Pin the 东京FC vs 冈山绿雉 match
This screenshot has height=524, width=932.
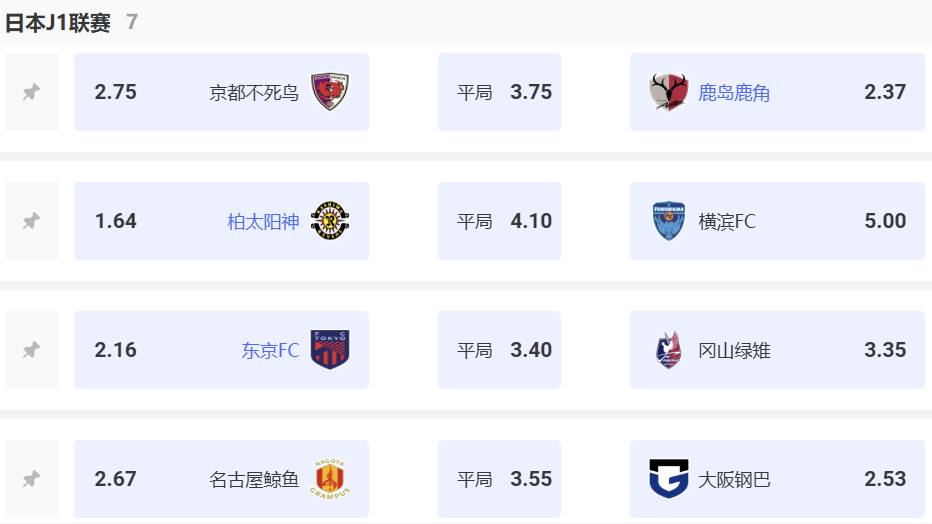click(x=31, y=350)
